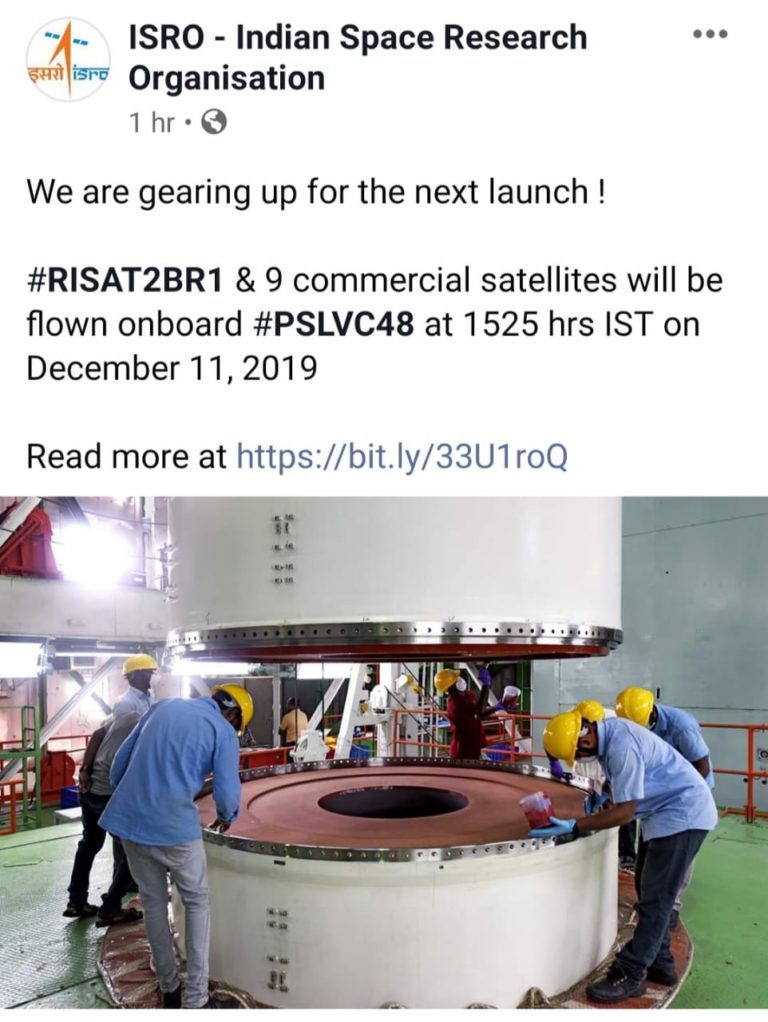This screenshot has width=768, height=1022.
Task: Open the bit.ly/33U1roQ link
Action: coord(401,457)
